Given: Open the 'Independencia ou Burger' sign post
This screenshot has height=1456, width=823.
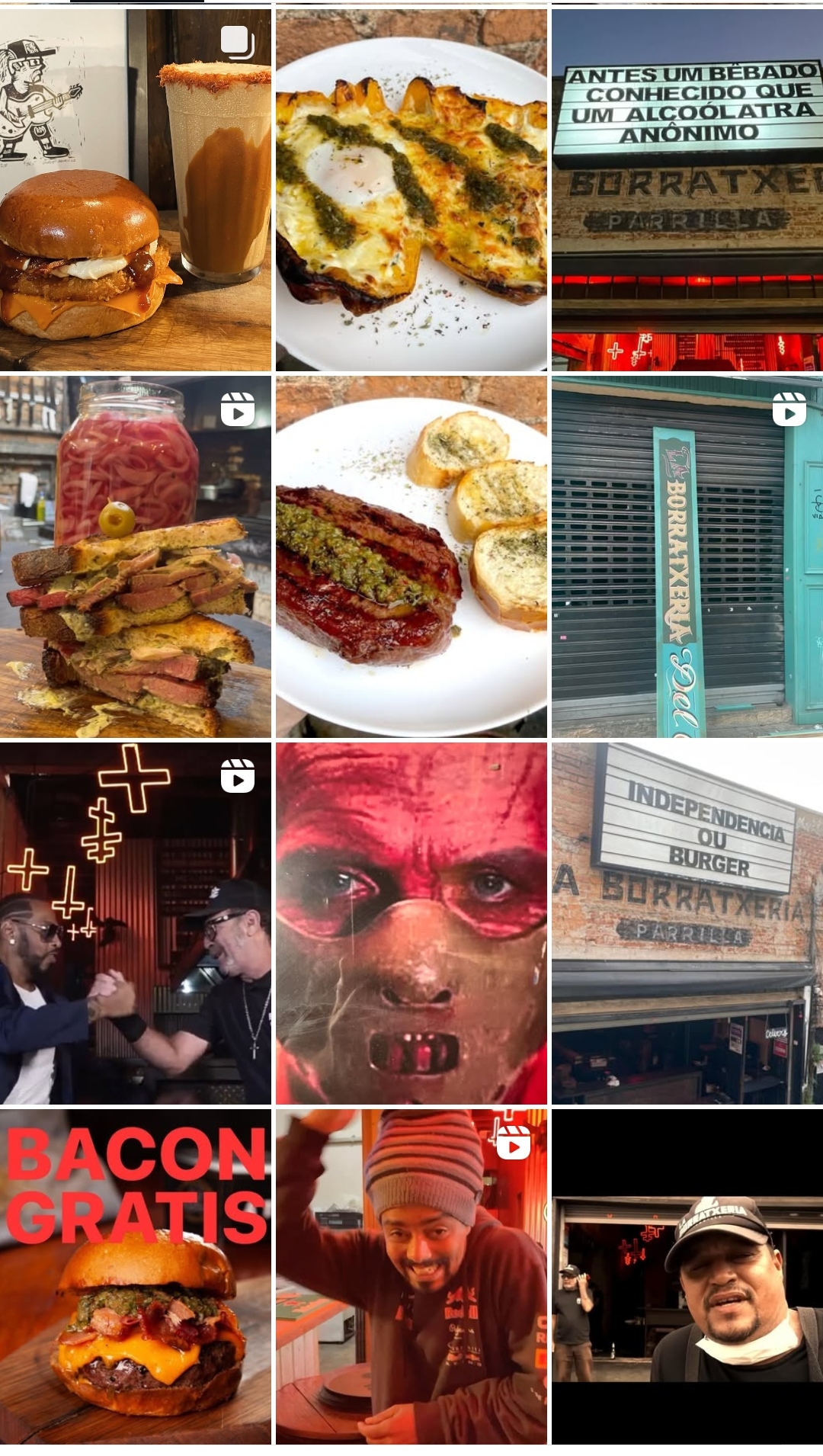Looking at the screenshot, I should [687, 922].
